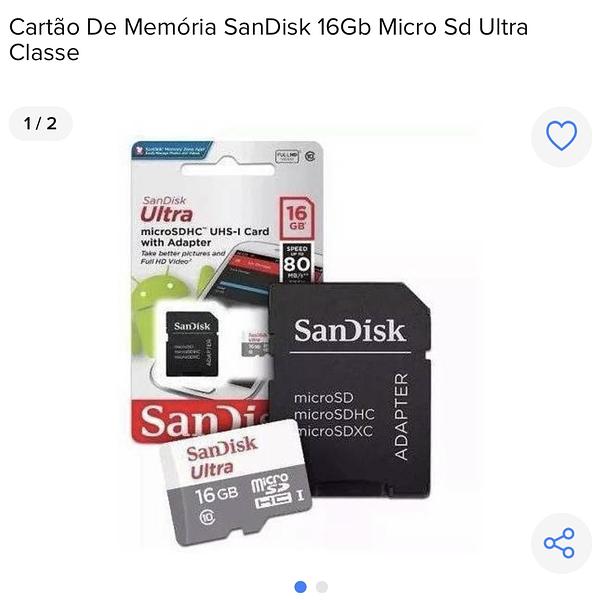Share this memory card listing
This screenshot has height=600, width=600.
(560, 543)
